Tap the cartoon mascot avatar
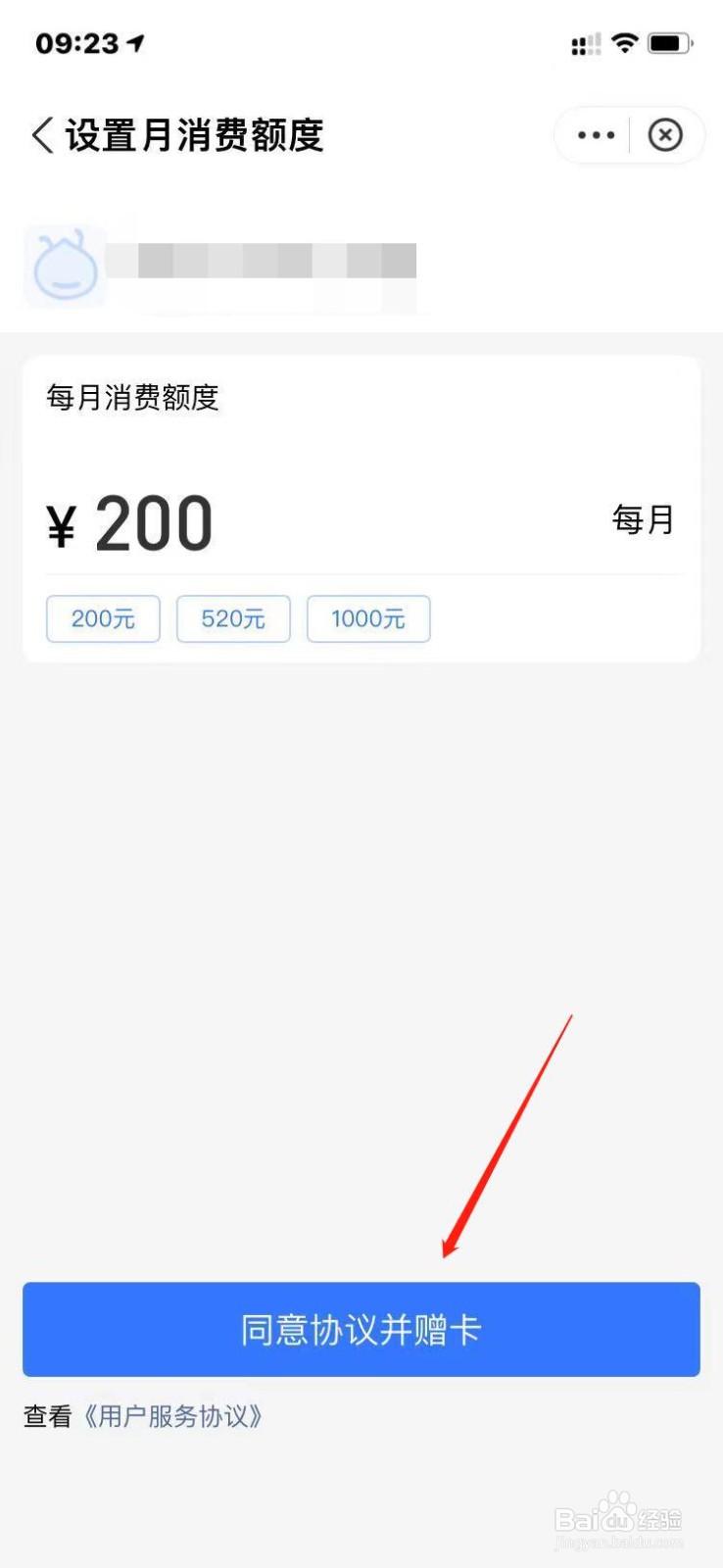The height and width of the screenshot is (1568, 723). pos(63,265)
